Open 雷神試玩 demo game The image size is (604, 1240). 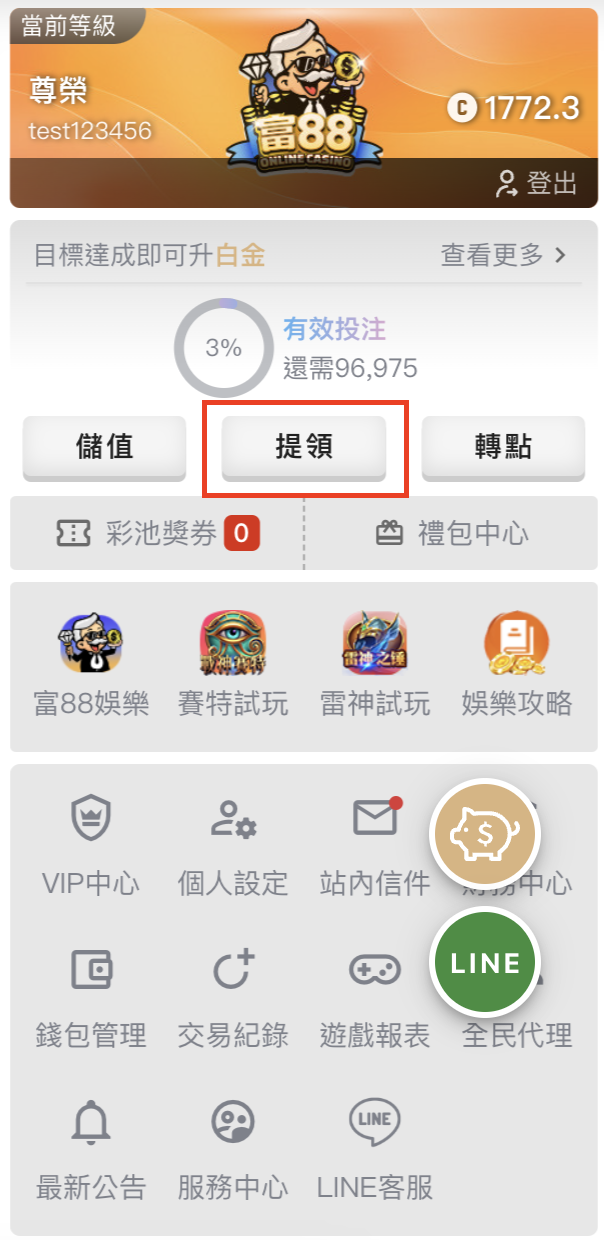click(x=375, y=665)
